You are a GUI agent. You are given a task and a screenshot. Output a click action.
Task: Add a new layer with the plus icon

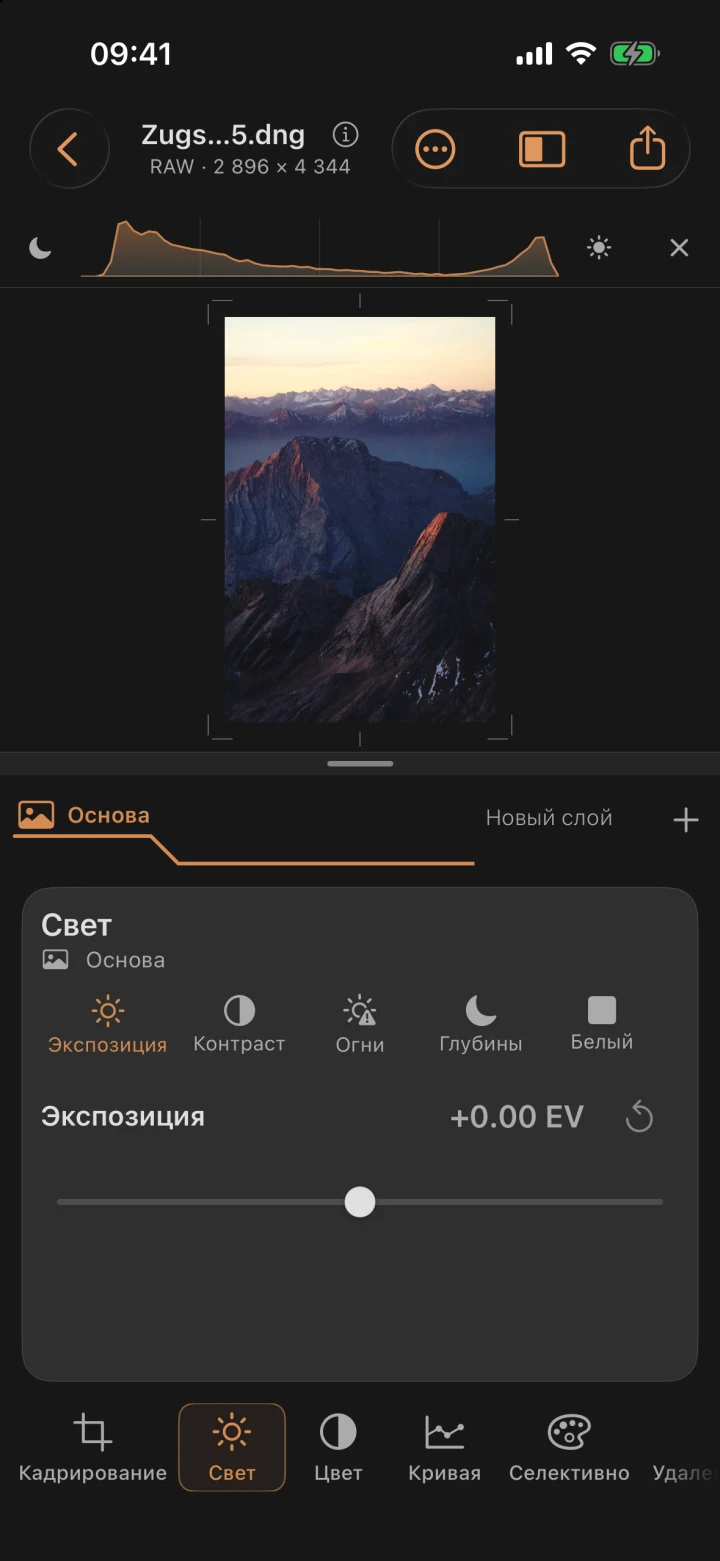[685, 820]
